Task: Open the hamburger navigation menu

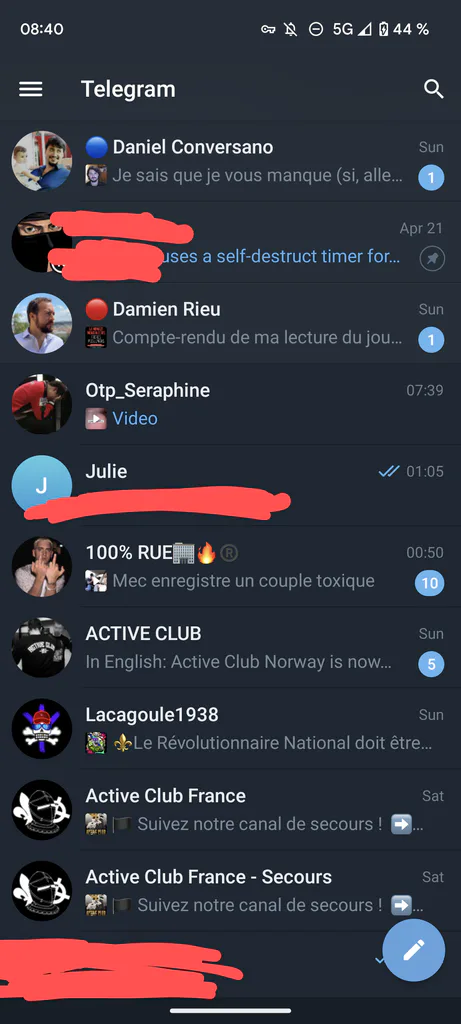Action: click(31, 89)
